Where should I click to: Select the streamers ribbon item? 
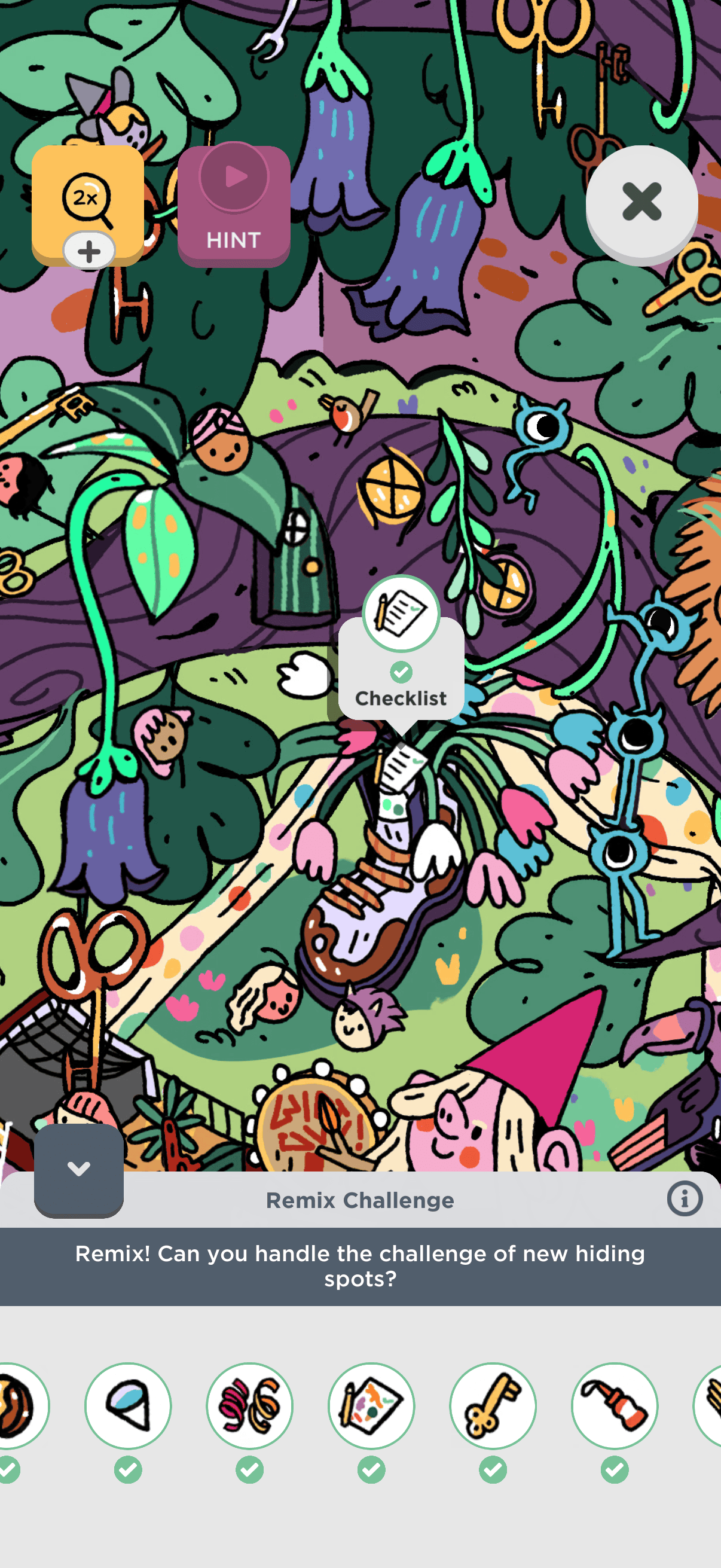[x=249, y=1405]
